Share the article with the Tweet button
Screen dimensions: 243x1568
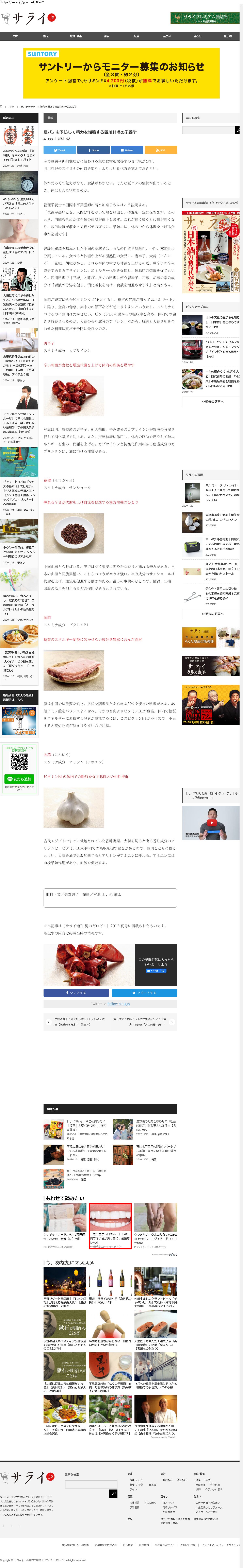point(60,150)
